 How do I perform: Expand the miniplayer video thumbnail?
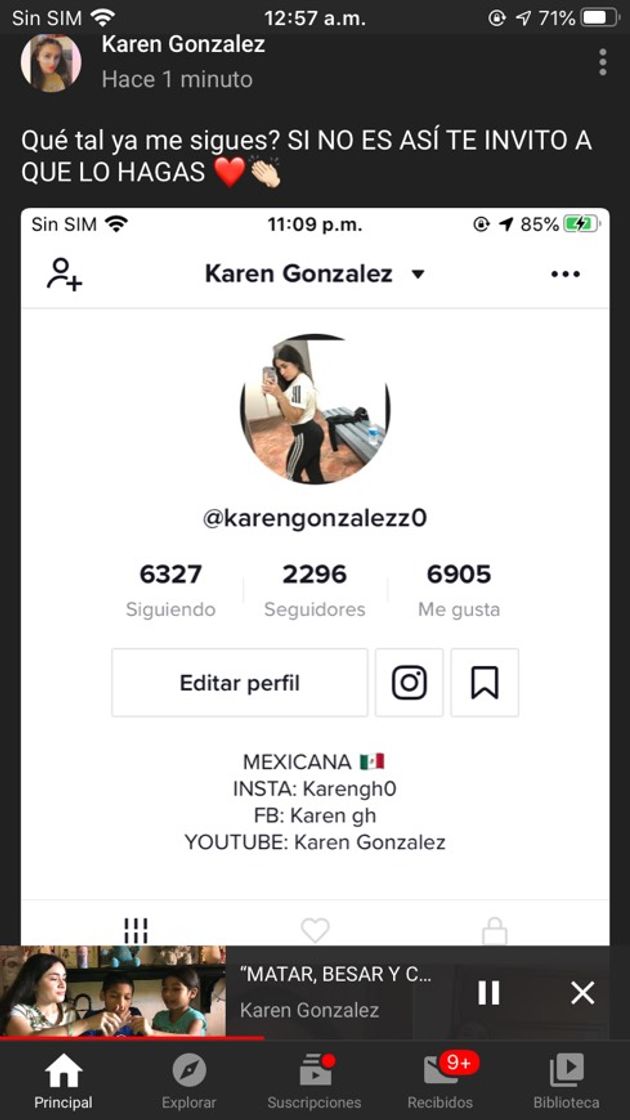click(112, 991)
